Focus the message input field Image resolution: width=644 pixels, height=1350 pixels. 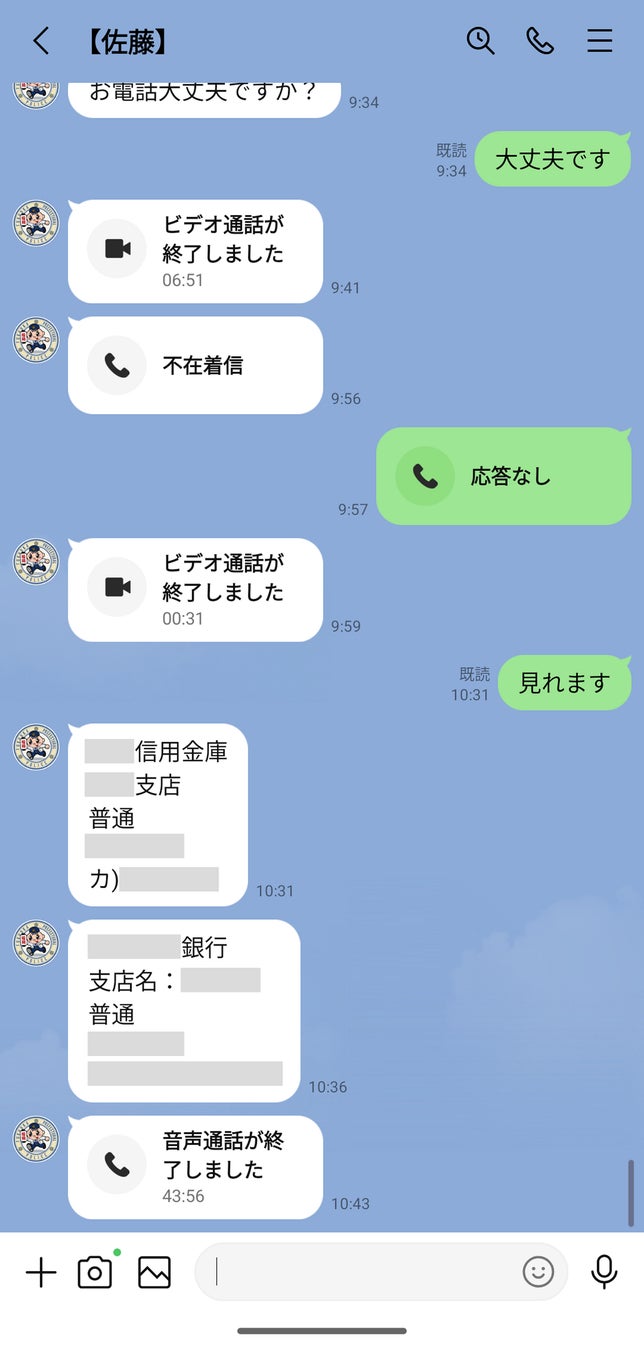(x=360, y=1272)
